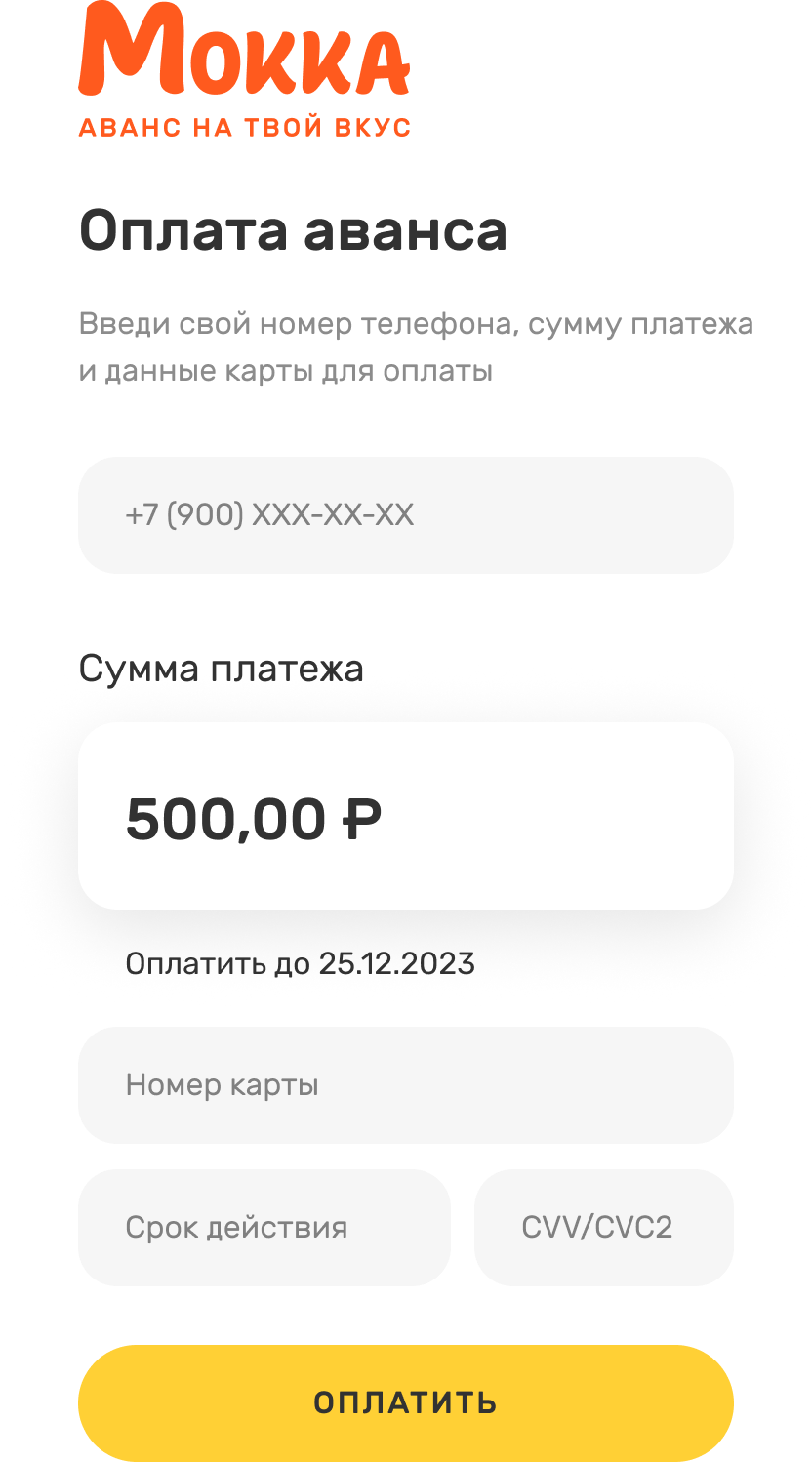Select the Срок действия field
This screenshot has height=1462, width=812.
tap(264, 1228)
